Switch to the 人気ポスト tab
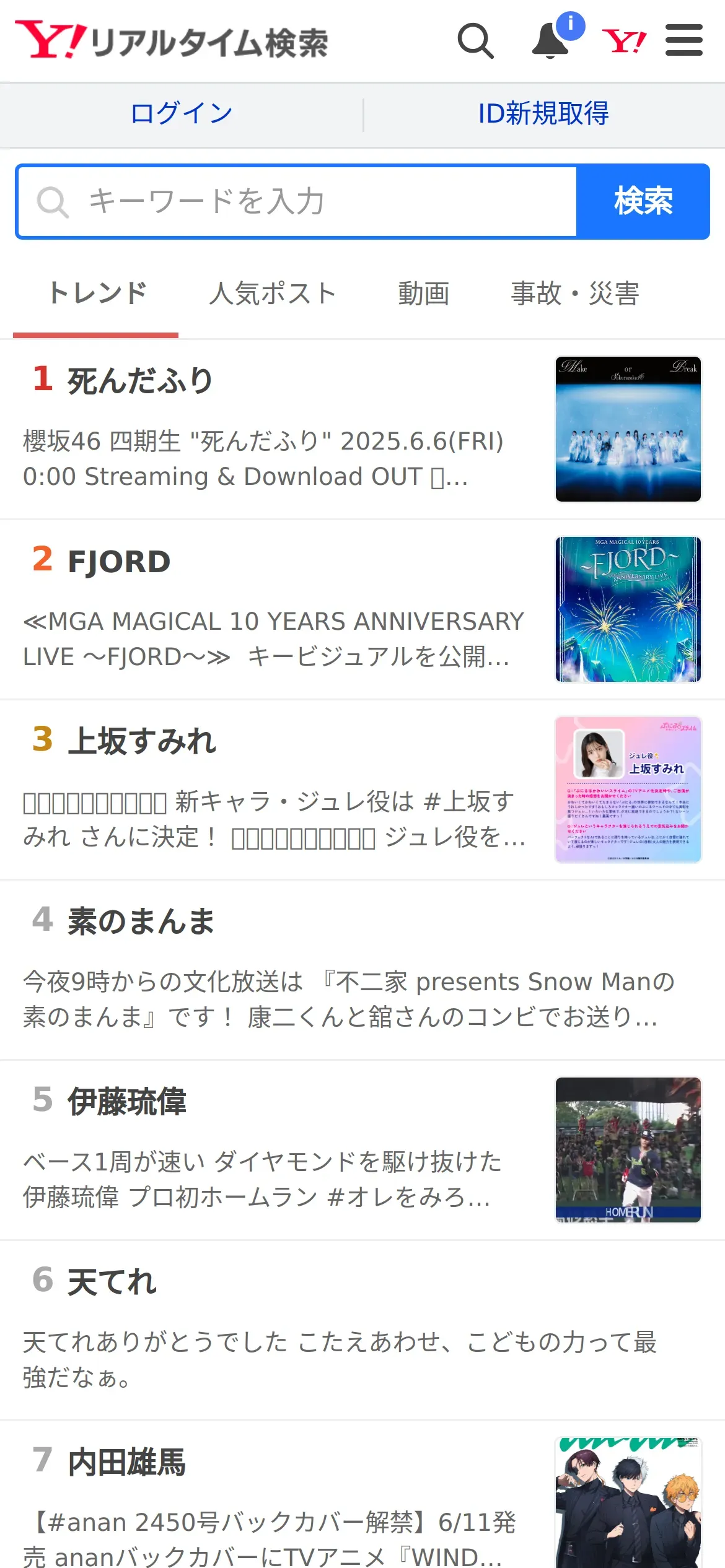Screen dimensions: 725x1568 pos(273,294)
